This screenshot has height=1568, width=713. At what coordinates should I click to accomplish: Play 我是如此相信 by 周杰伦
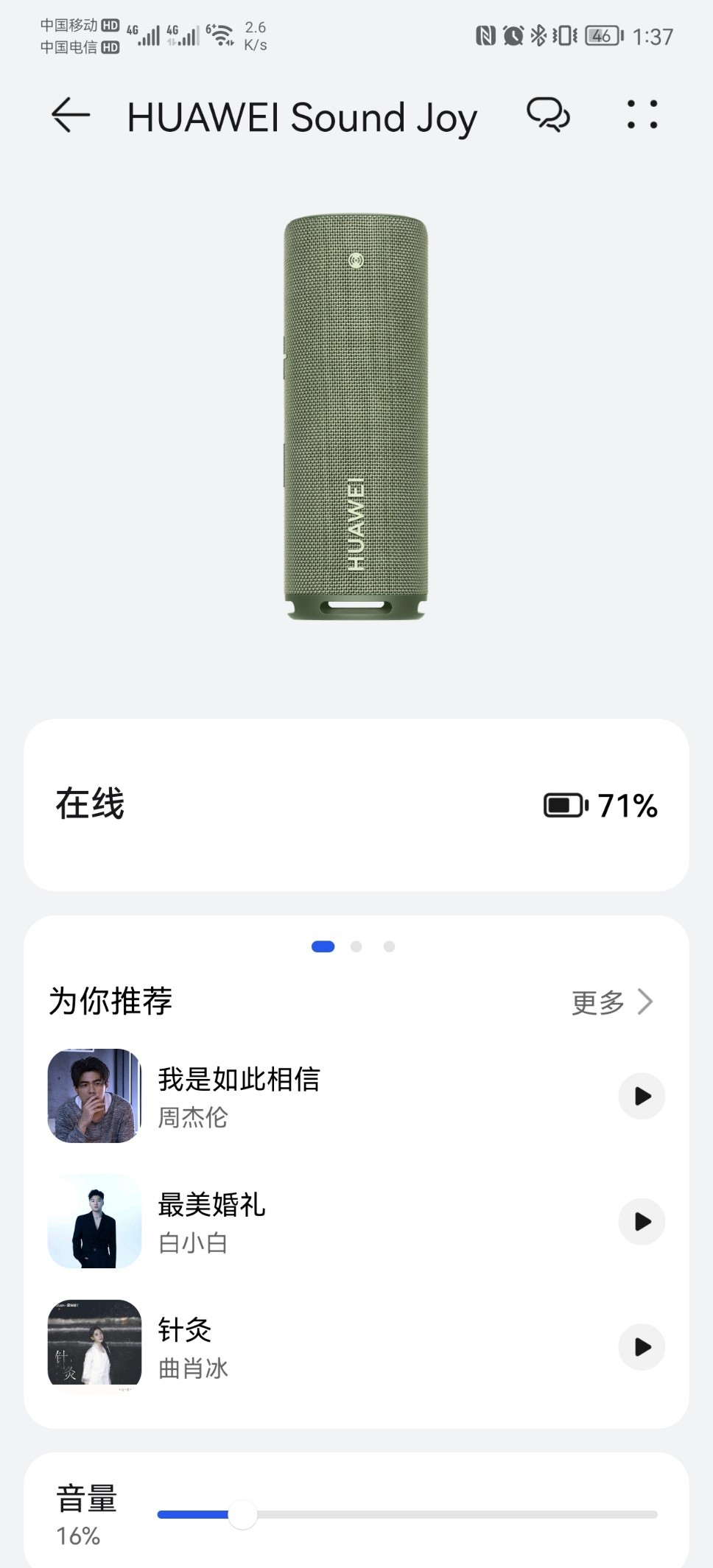pos(641,1096)
